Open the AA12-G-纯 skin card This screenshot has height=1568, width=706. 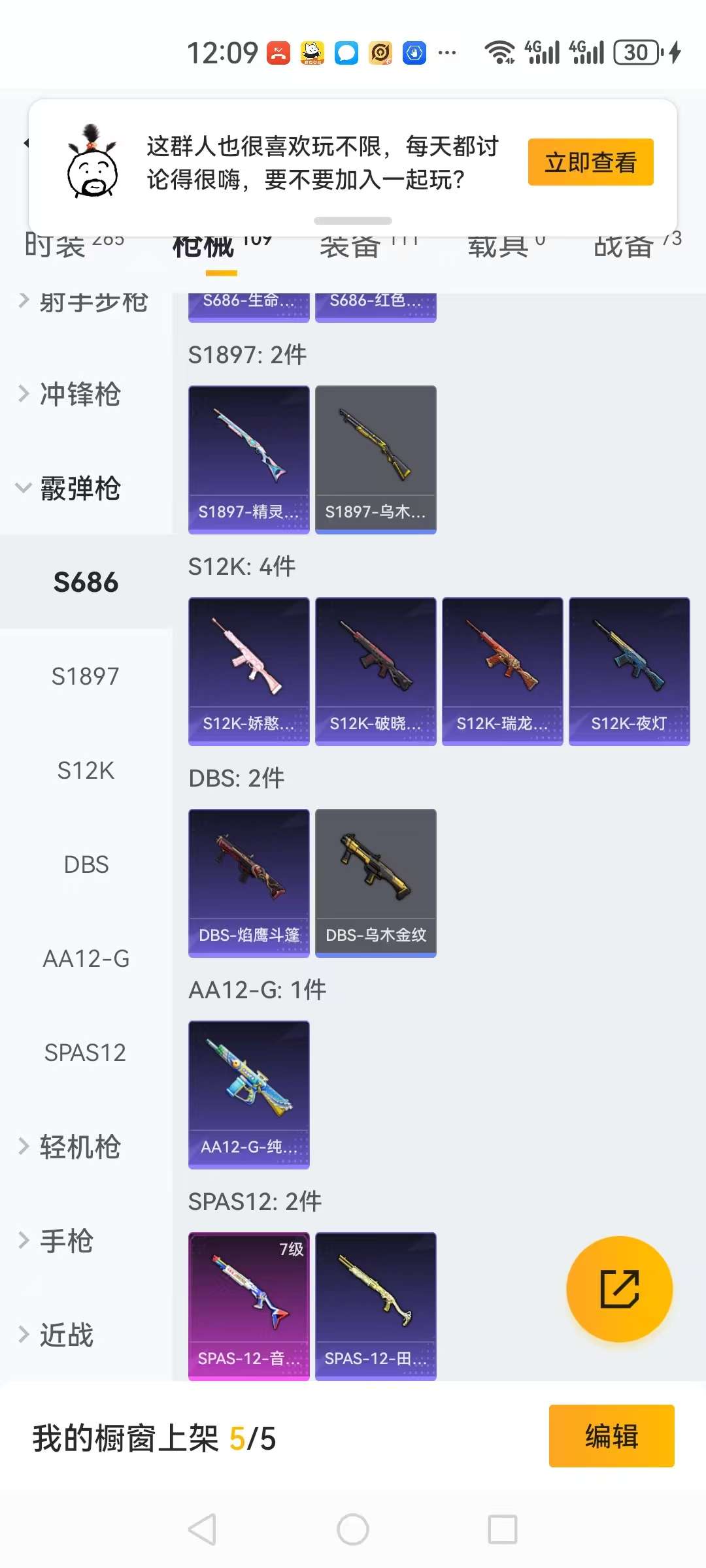coord(248,1094)
